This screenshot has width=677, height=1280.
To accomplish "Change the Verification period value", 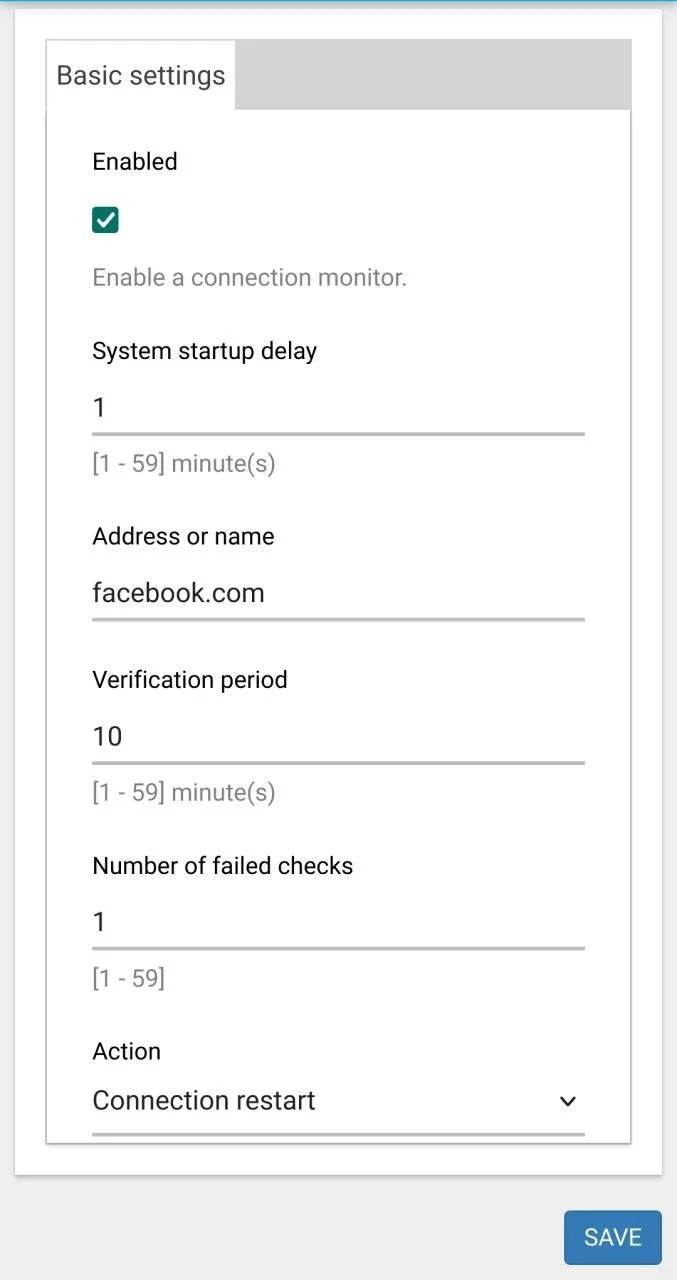I will tap(338, 738).
